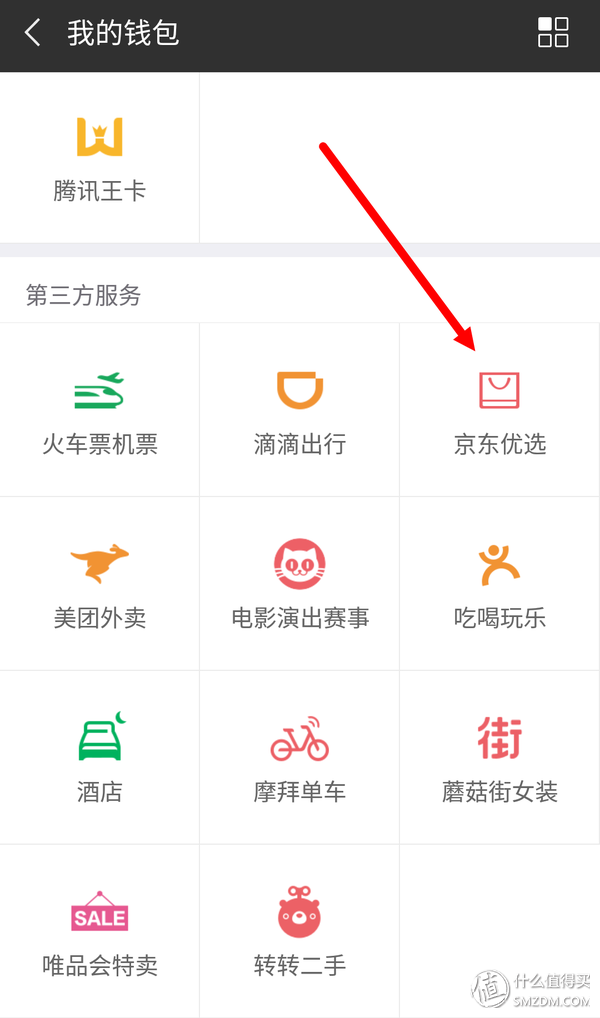Image resolution: width=600 pixels, height=1018 pixels.
Task: Select 美团外卖
Action: pyautogui.click(x=100, y=584)
